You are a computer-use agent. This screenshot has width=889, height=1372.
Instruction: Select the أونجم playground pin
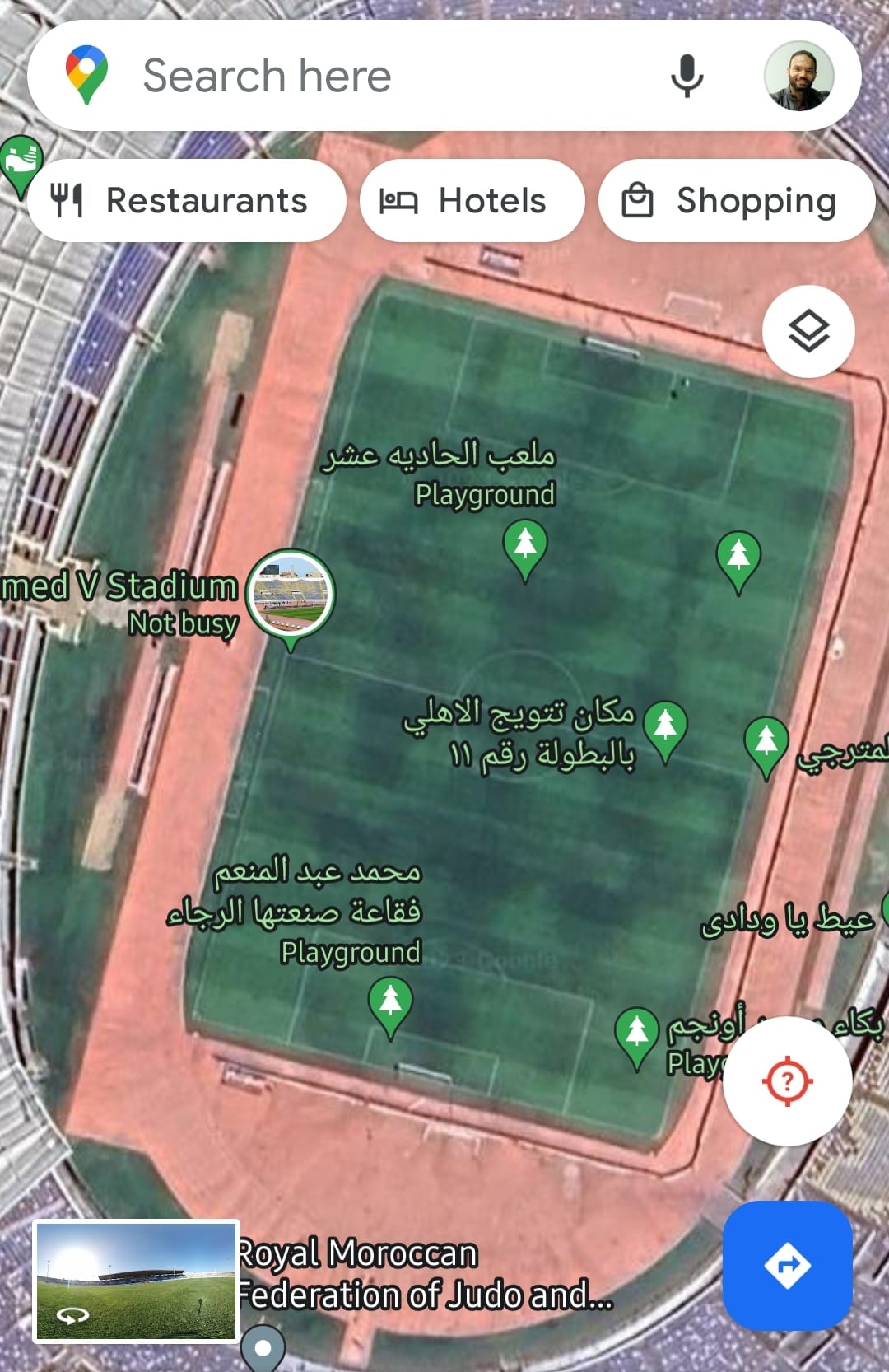(x=637, y=1034)
